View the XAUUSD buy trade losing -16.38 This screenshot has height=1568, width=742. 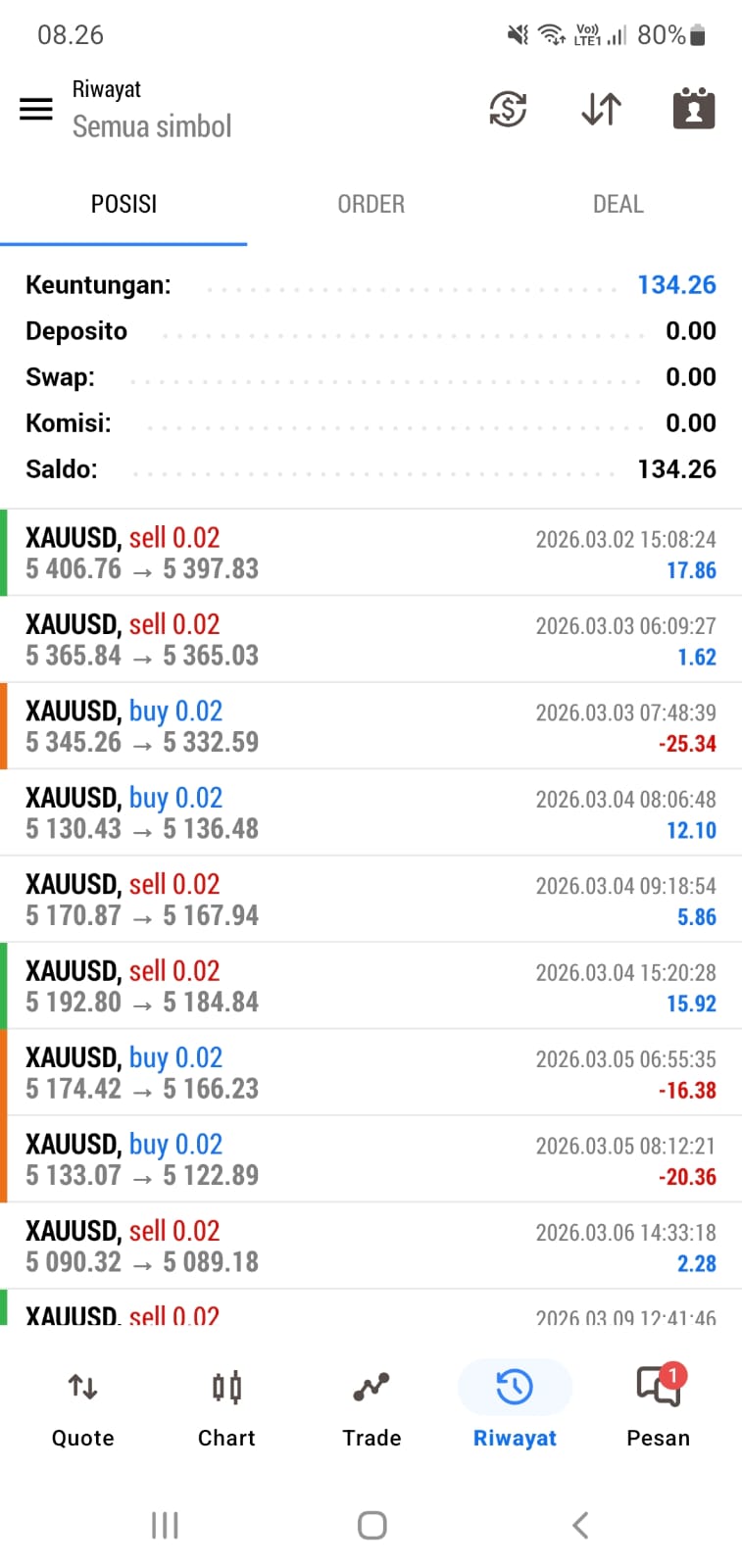371,1073
